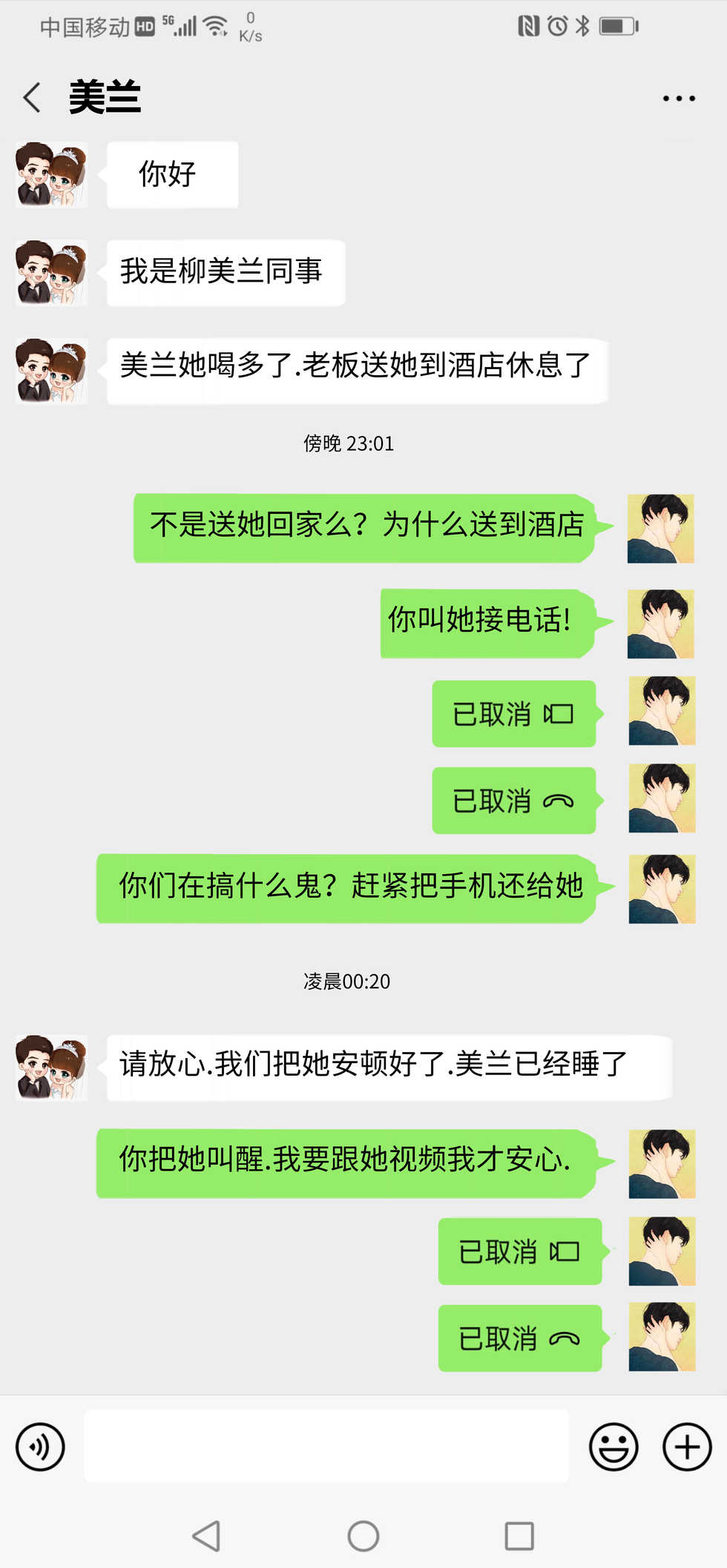The width and height of the screenshot is (727, 1568).
Task: Tap the cancelled video call message to redial
Action: click(514, 714)
